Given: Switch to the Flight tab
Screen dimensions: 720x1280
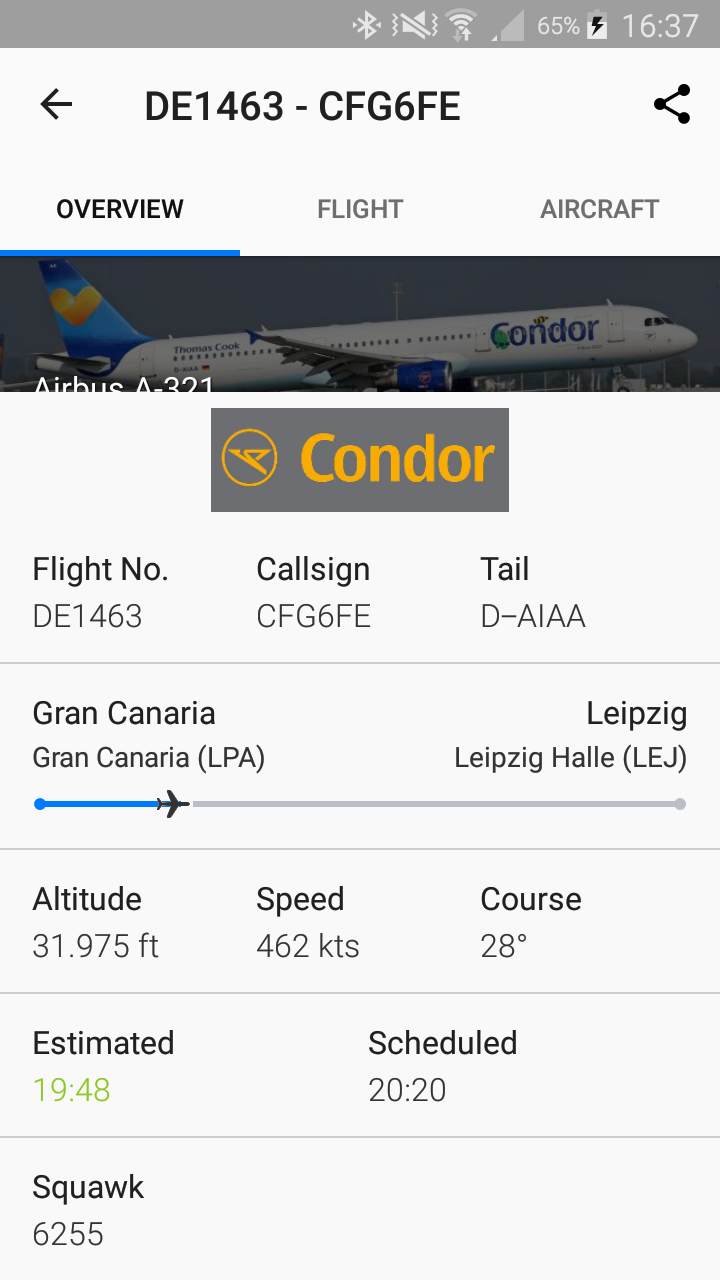Looking at the screenshot, I should 360,209.
